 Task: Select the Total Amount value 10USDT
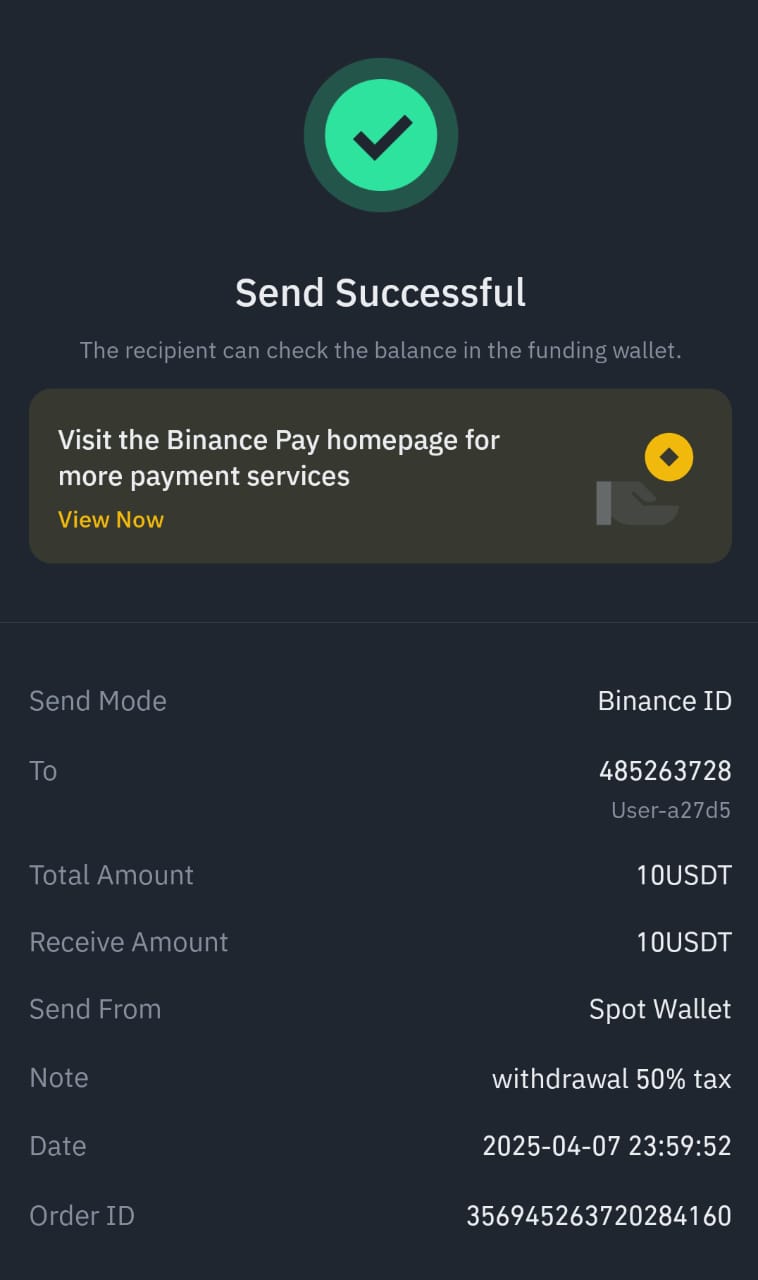(x=684, y=874)
